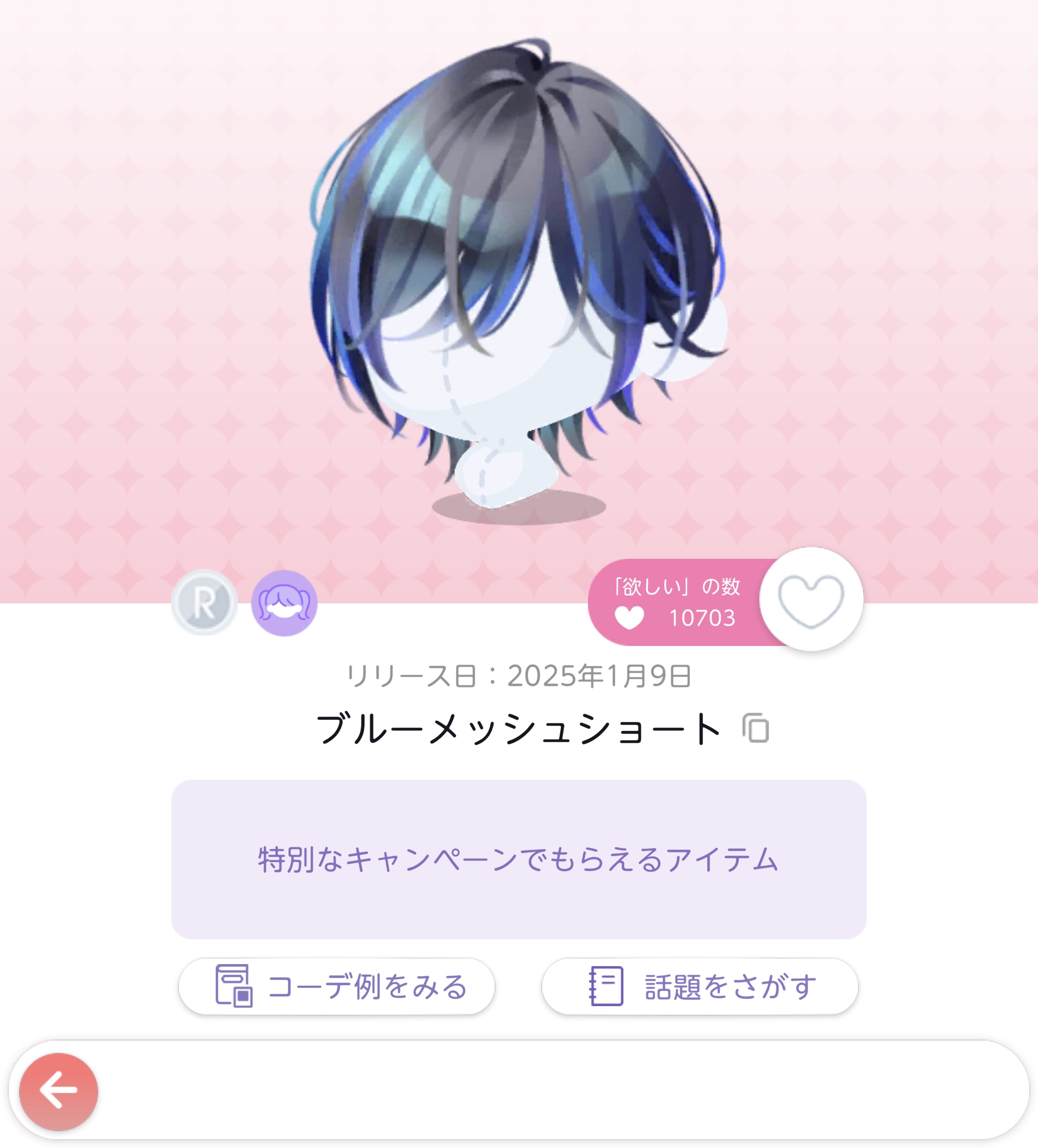
Task: Open コーデ例をみる outfit examples
Action: point(336,986)
